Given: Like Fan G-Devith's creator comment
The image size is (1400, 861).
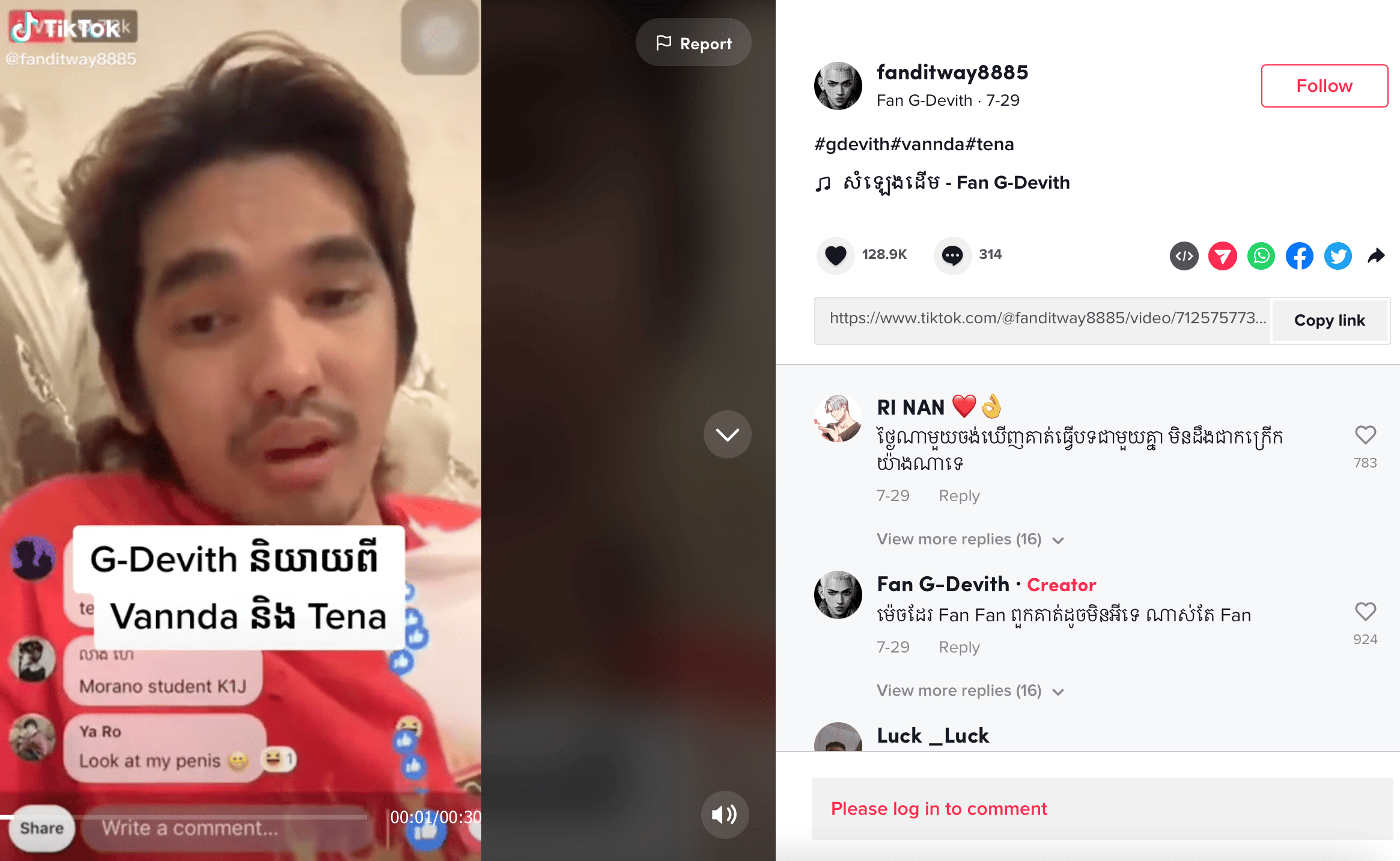Looking at the screenshot, I should pyautogui.click(x=1365, y=612).
